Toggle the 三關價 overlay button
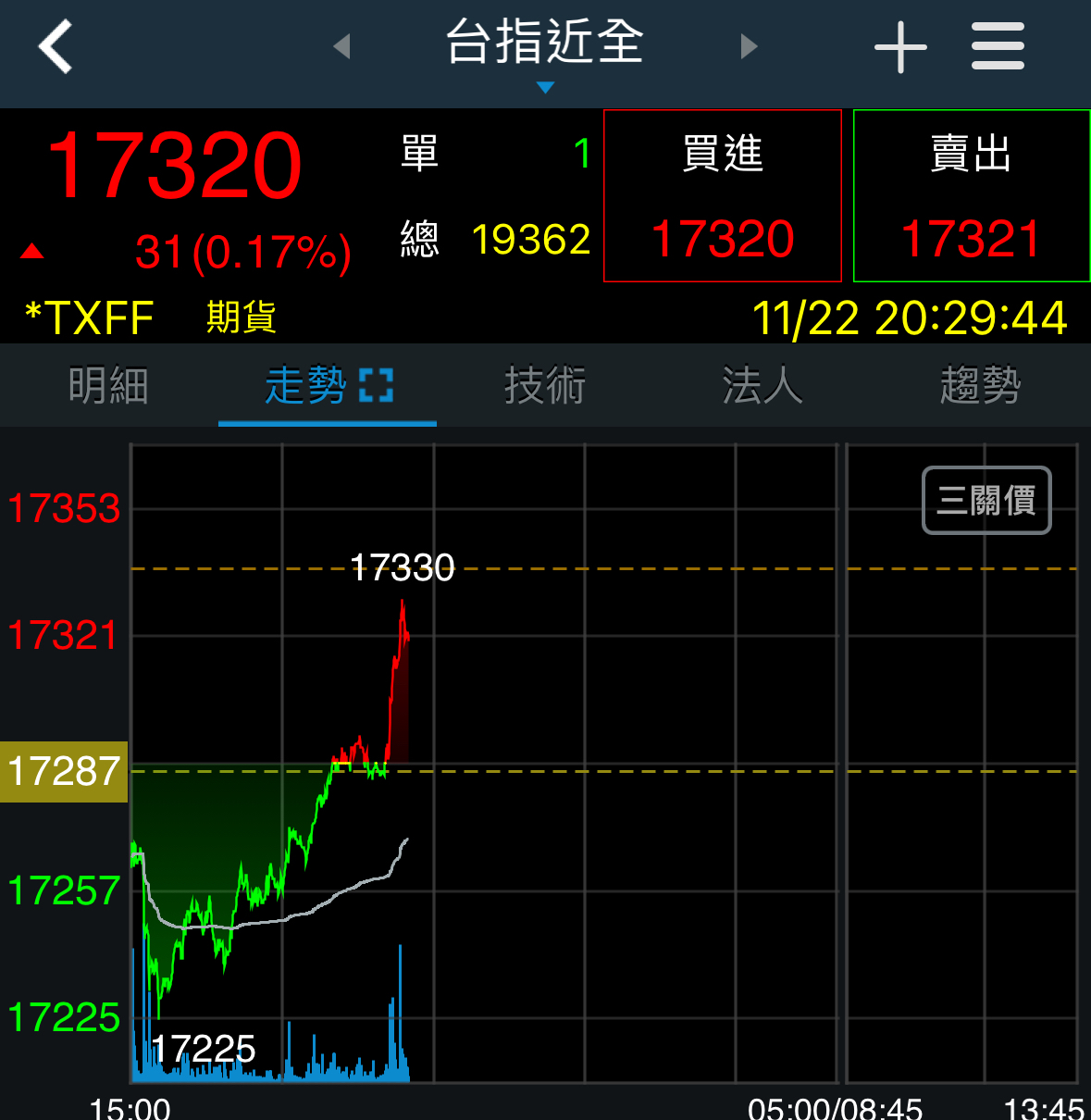Screen dimensions: 1091x1120 click(x=986, y=501)
